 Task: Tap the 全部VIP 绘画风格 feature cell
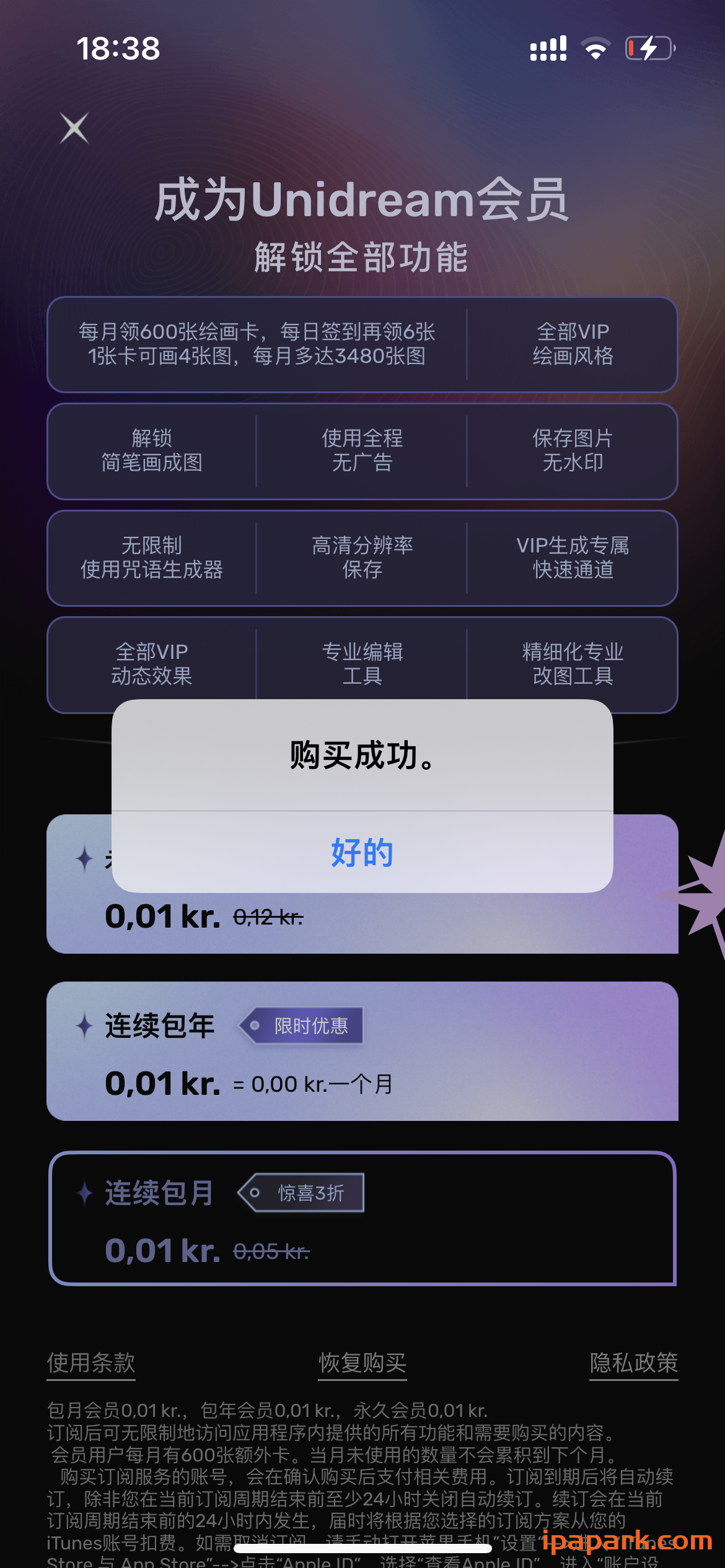coord(572,345)
